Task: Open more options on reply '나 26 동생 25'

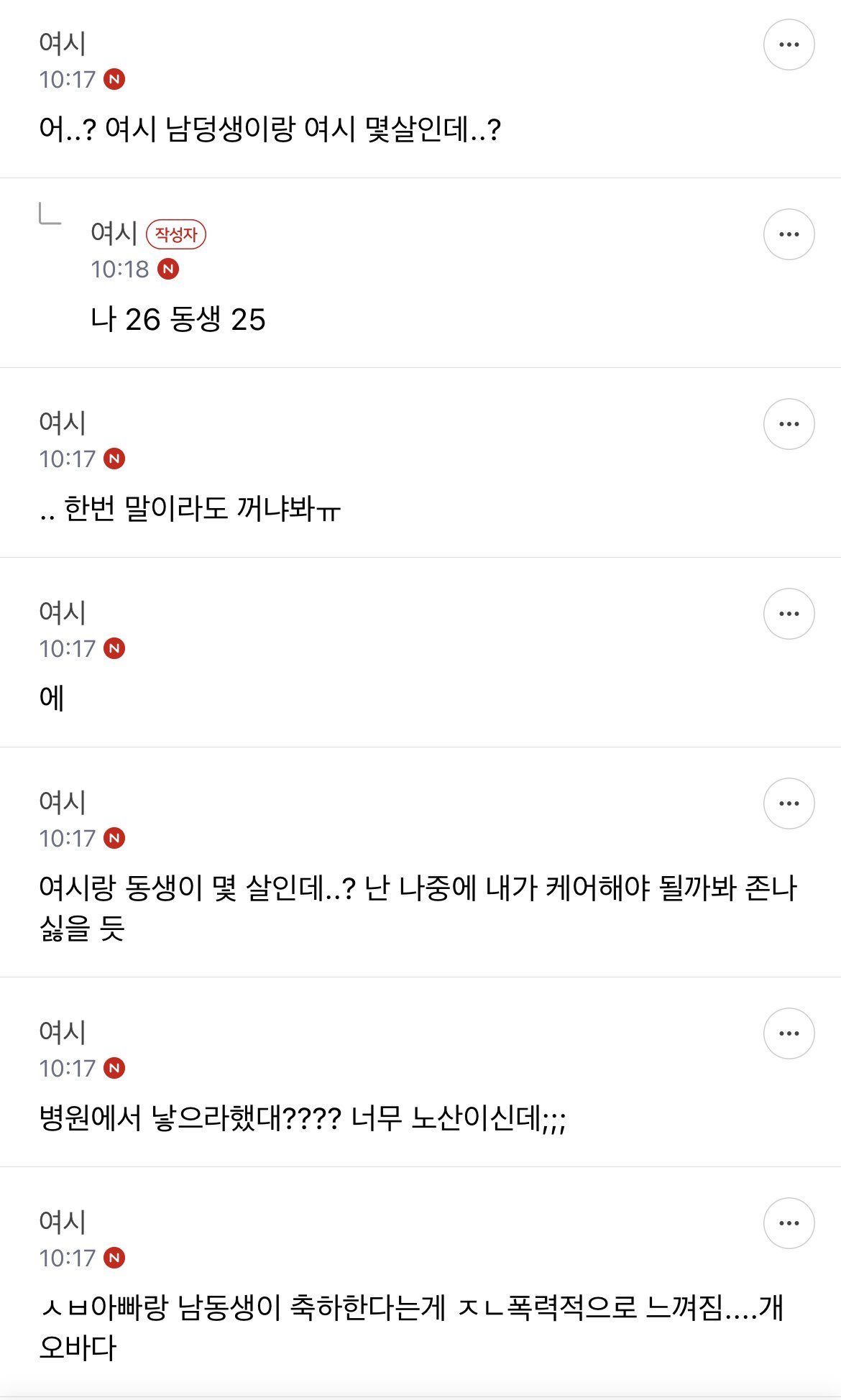Action: click(789, 234)
